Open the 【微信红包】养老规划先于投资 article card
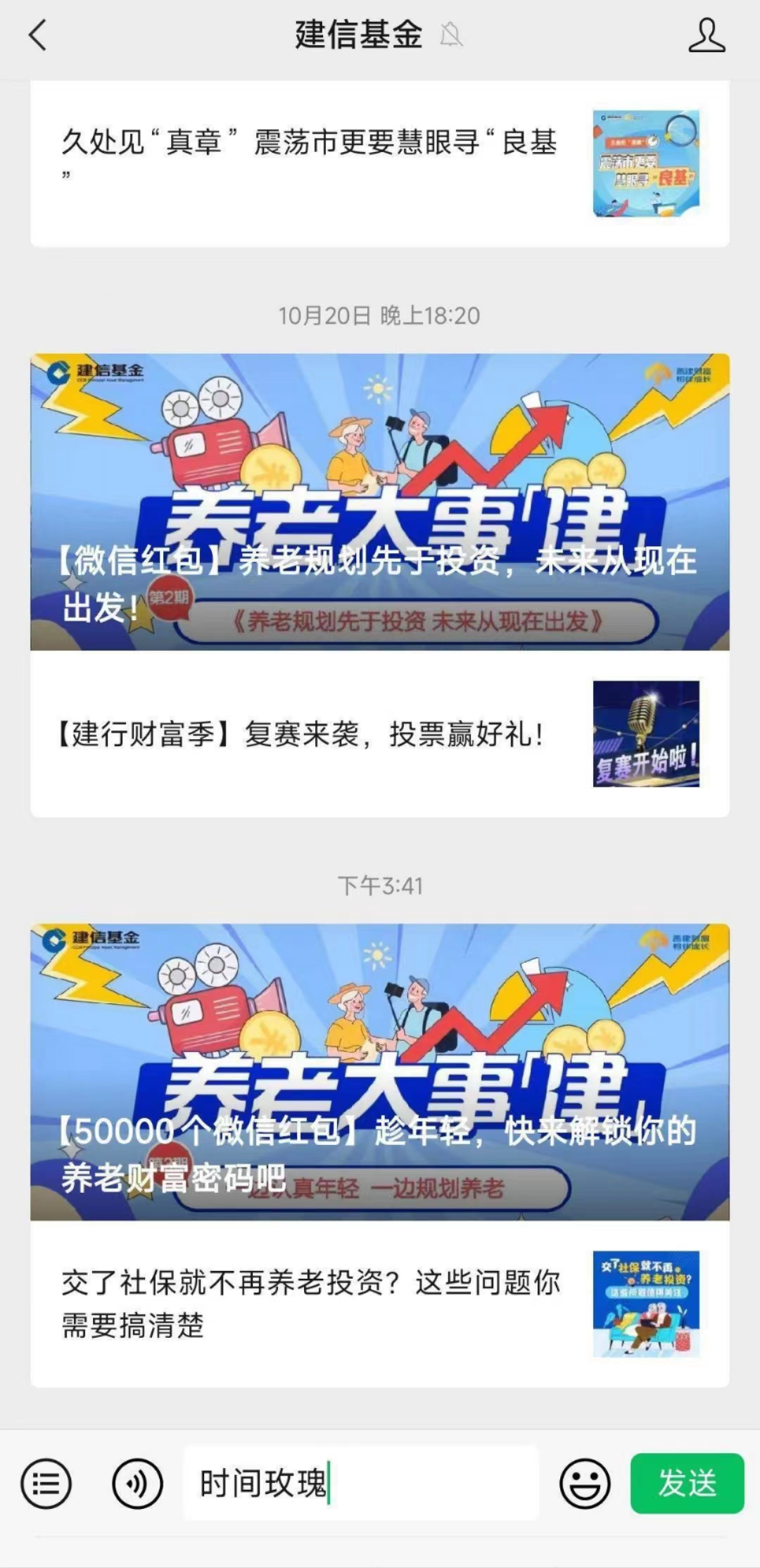760x1568 pixels. point(379,501)
